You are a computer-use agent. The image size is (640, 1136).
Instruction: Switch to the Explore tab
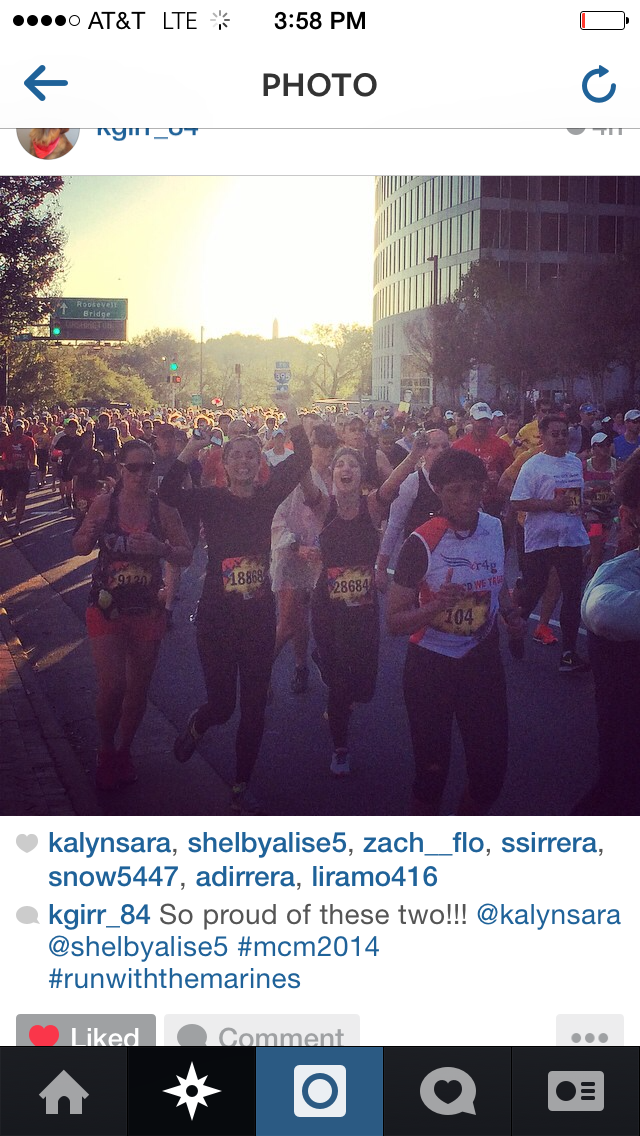192,1091
